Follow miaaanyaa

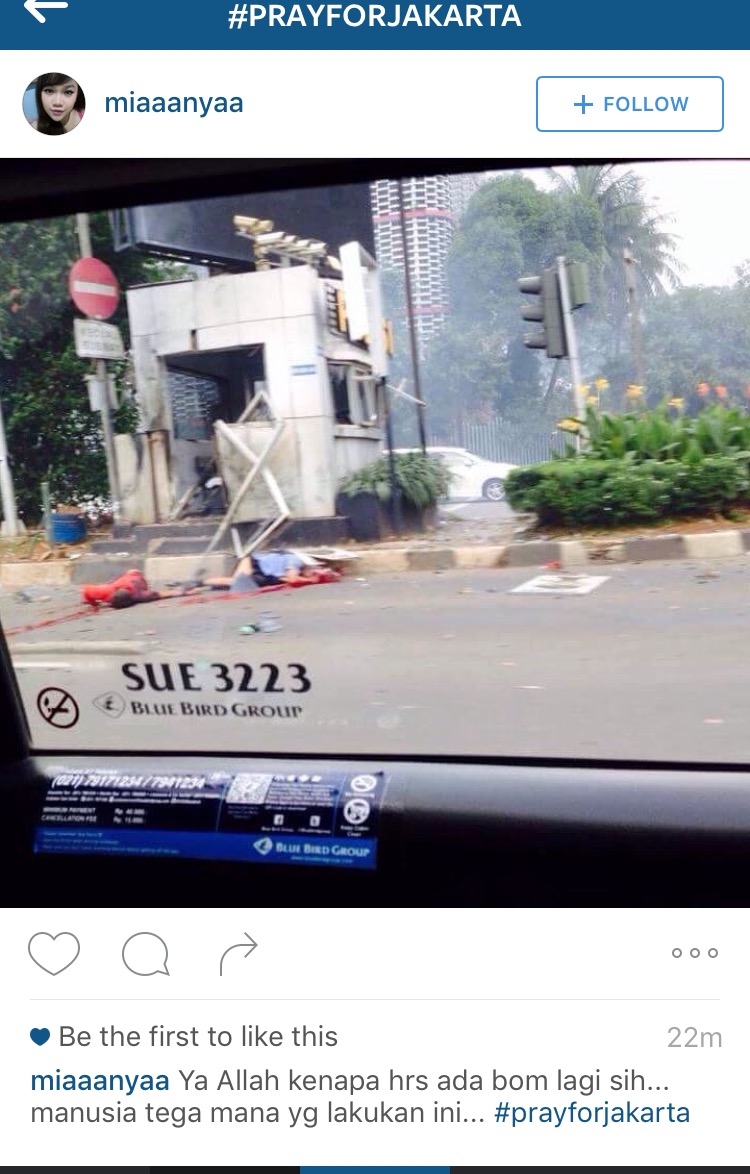point(630,104)
